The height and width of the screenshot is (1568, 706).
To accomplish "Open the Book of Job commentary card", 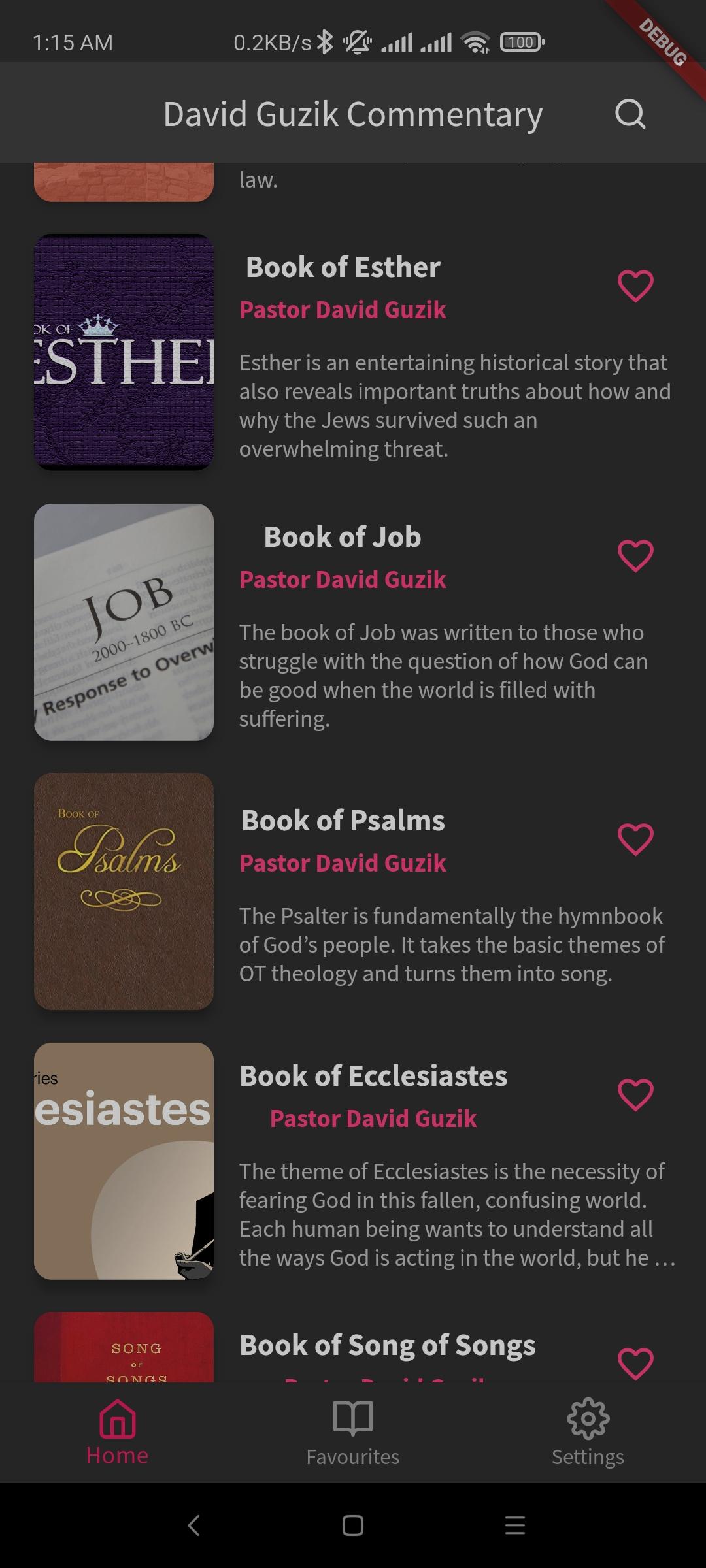I will click(353, 622).
